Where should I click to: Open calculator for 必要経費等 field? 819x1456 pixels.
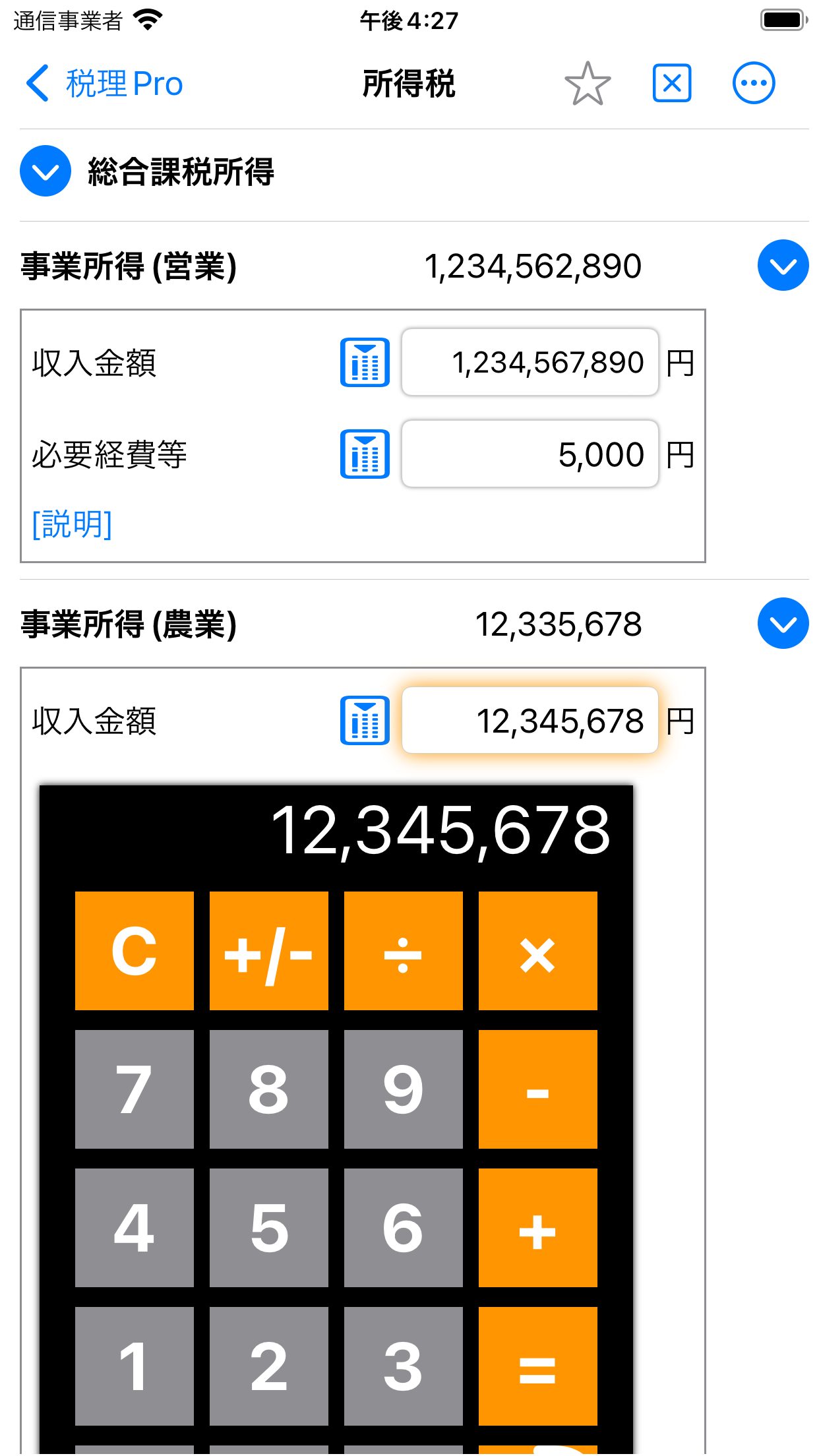pos(365,454)
